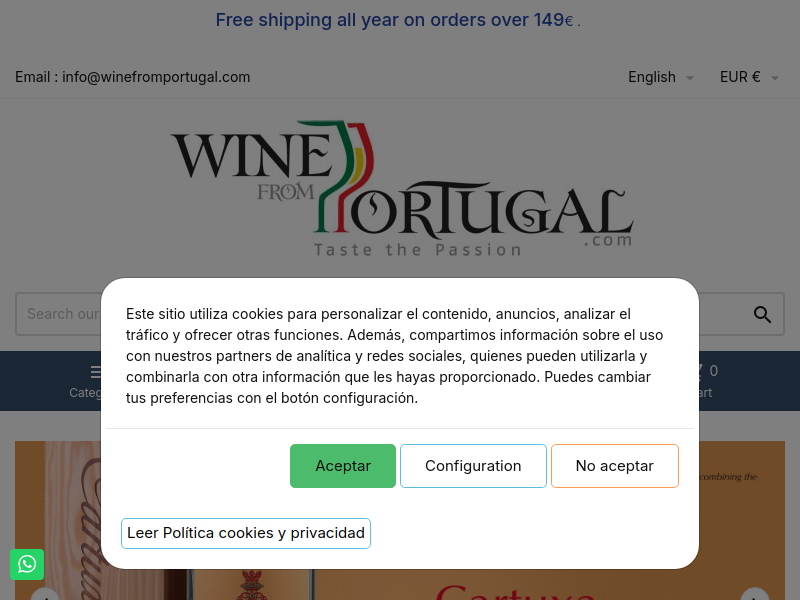800x600 pixels.
Task: Accept cookies with the Aceptar button
Action: (343, 466)
